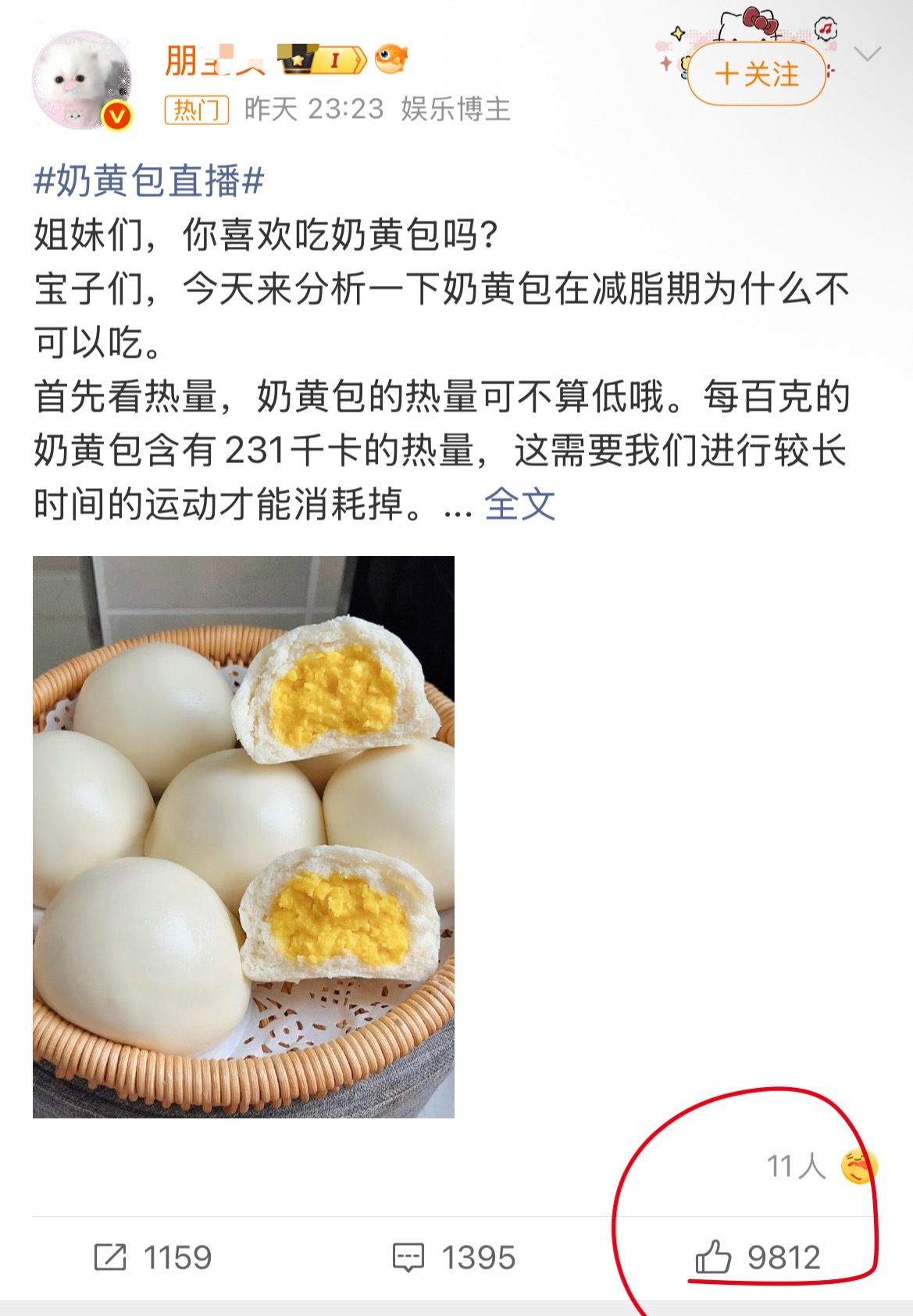Image resolution: width=913 pixels, height=1316 pixels.
Task: Open the poster's profile avatar
Action: tap(82, 80)
